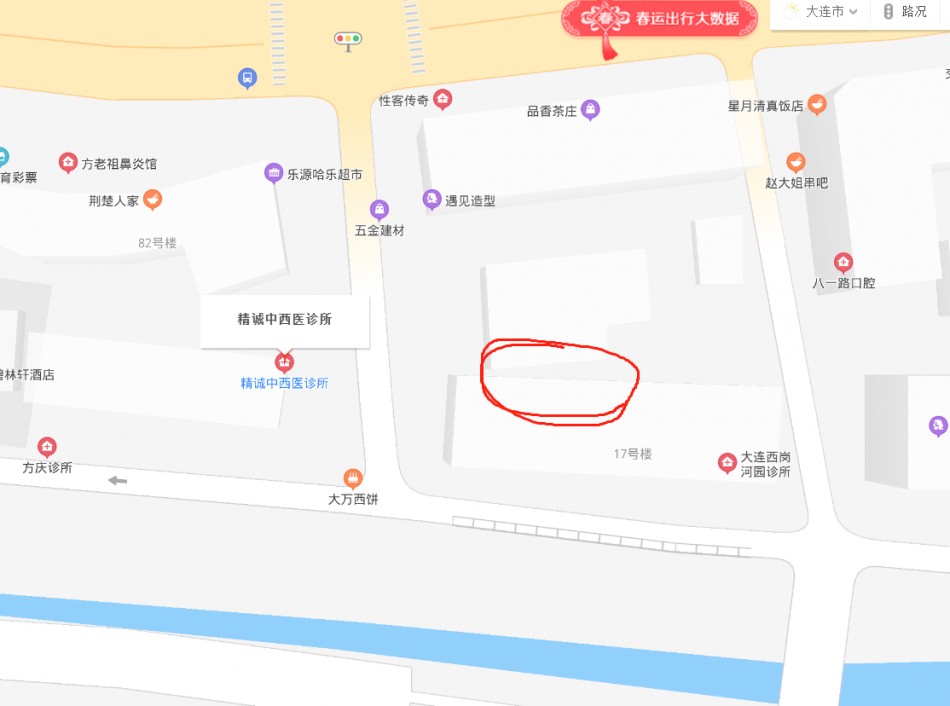This screenshot has height=706, width=950.
Task: Select the 赵大姐串吧 marker
Action: click(796, 162)
